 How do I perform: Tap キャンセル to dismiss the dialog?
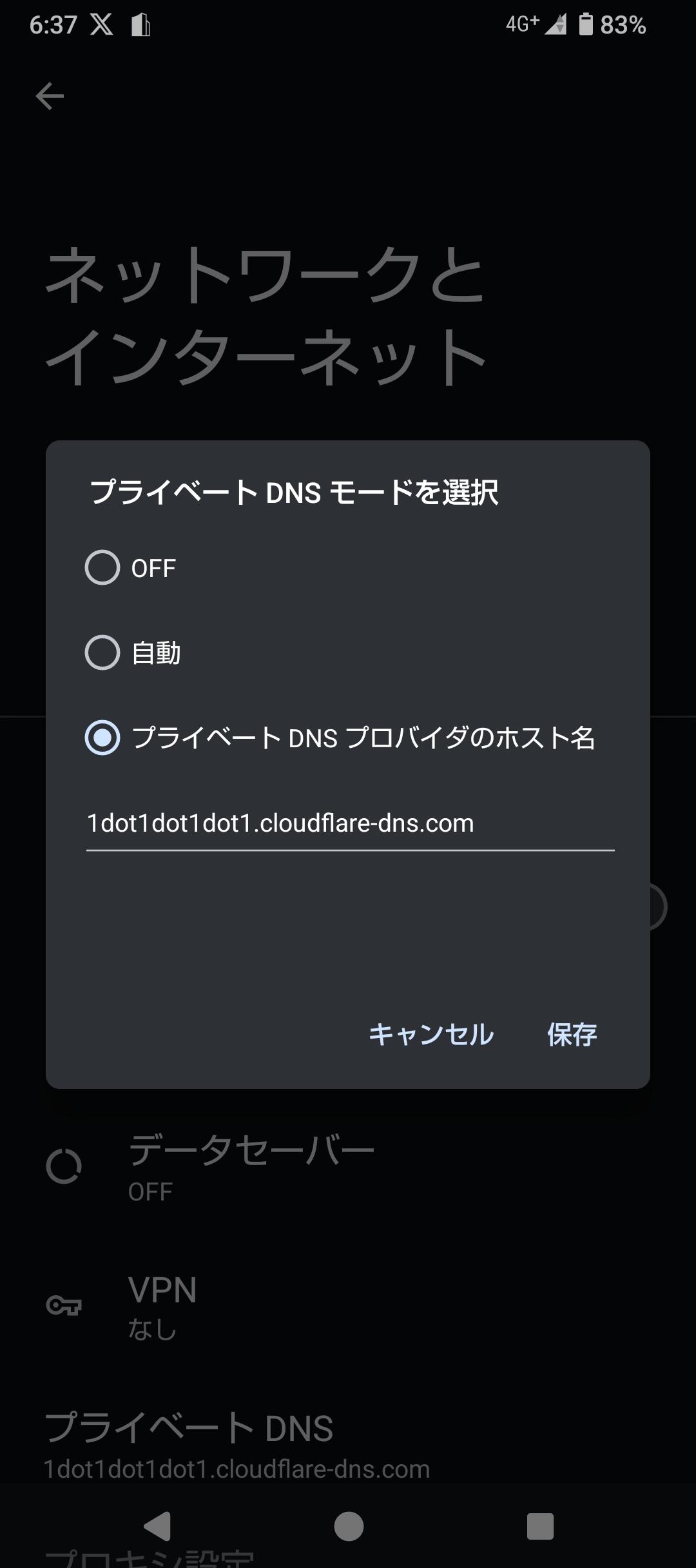click(x=431, y=1034)
